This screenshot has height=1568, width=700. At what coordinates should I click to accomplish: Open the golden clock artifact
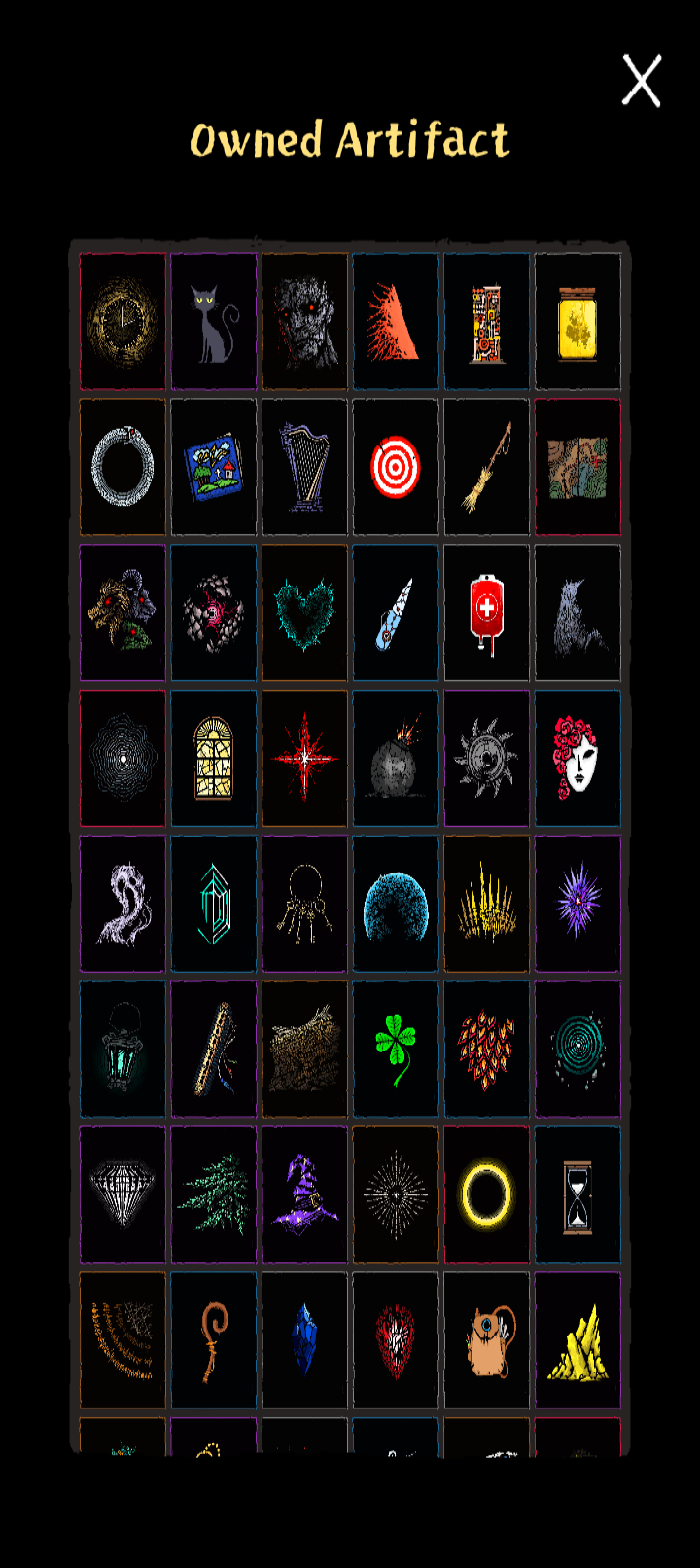click(122, 322)
